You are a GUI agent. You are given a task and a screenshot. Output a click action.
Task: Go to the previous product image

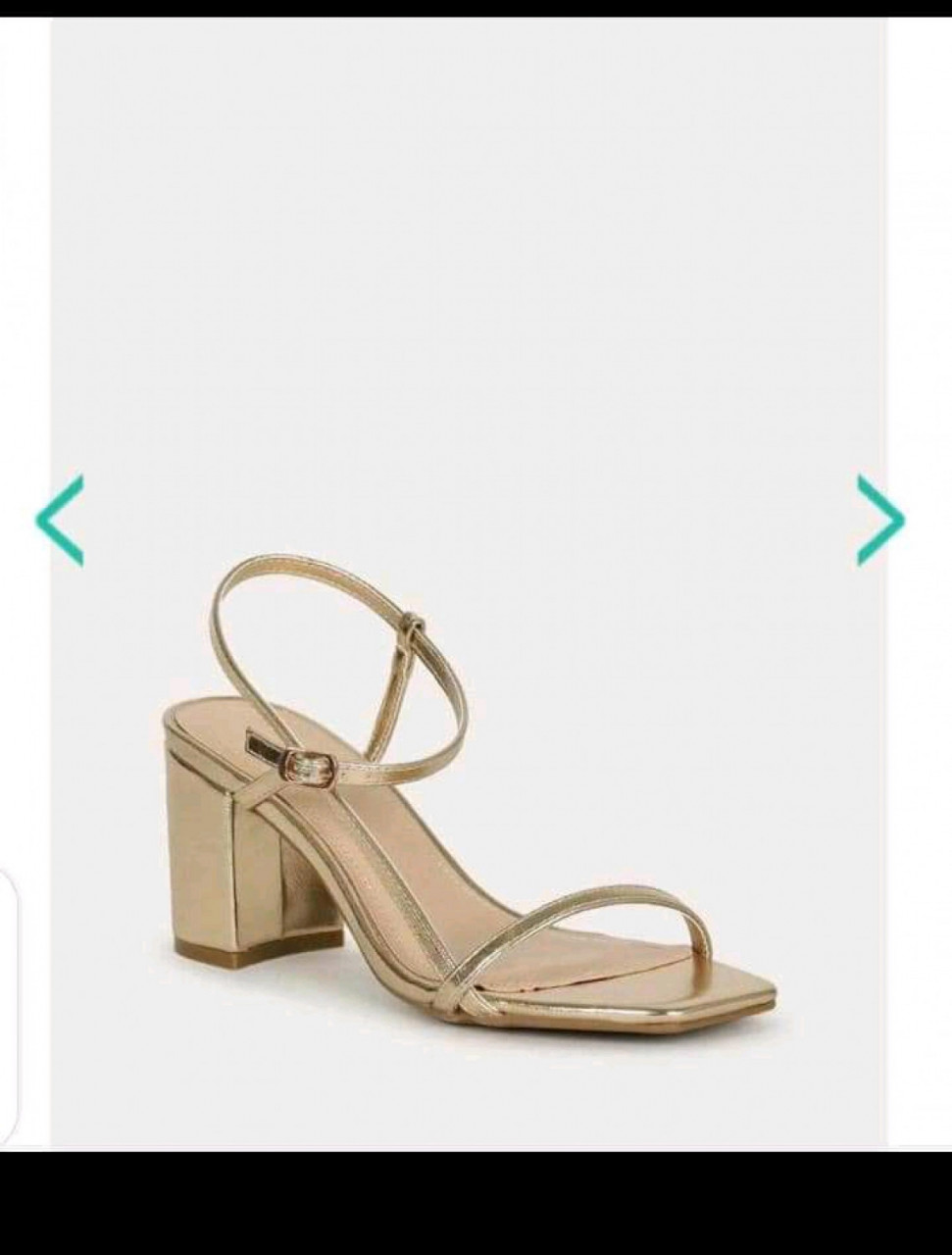[60, 520]
